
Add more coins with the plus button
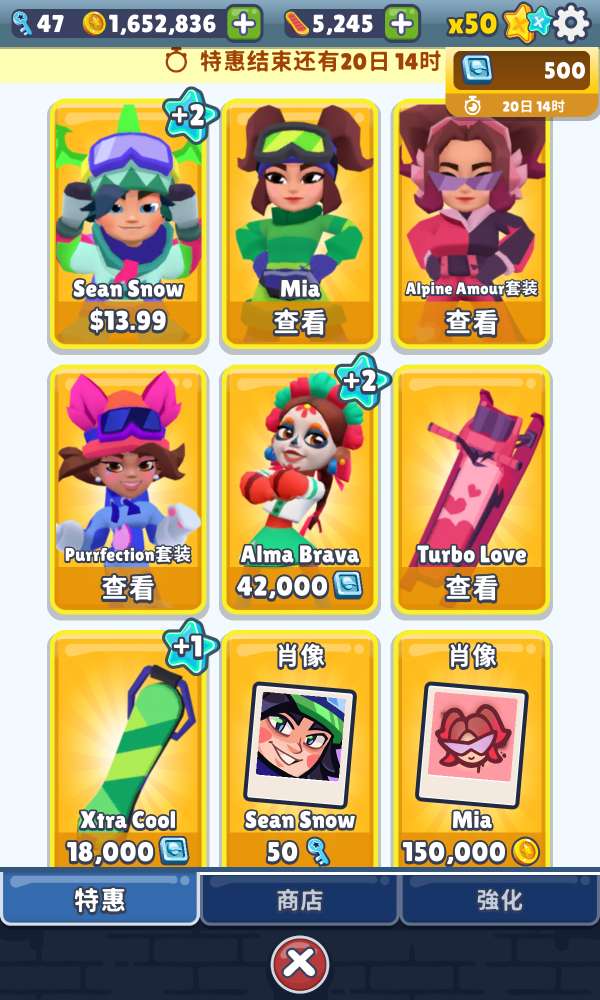243,22
